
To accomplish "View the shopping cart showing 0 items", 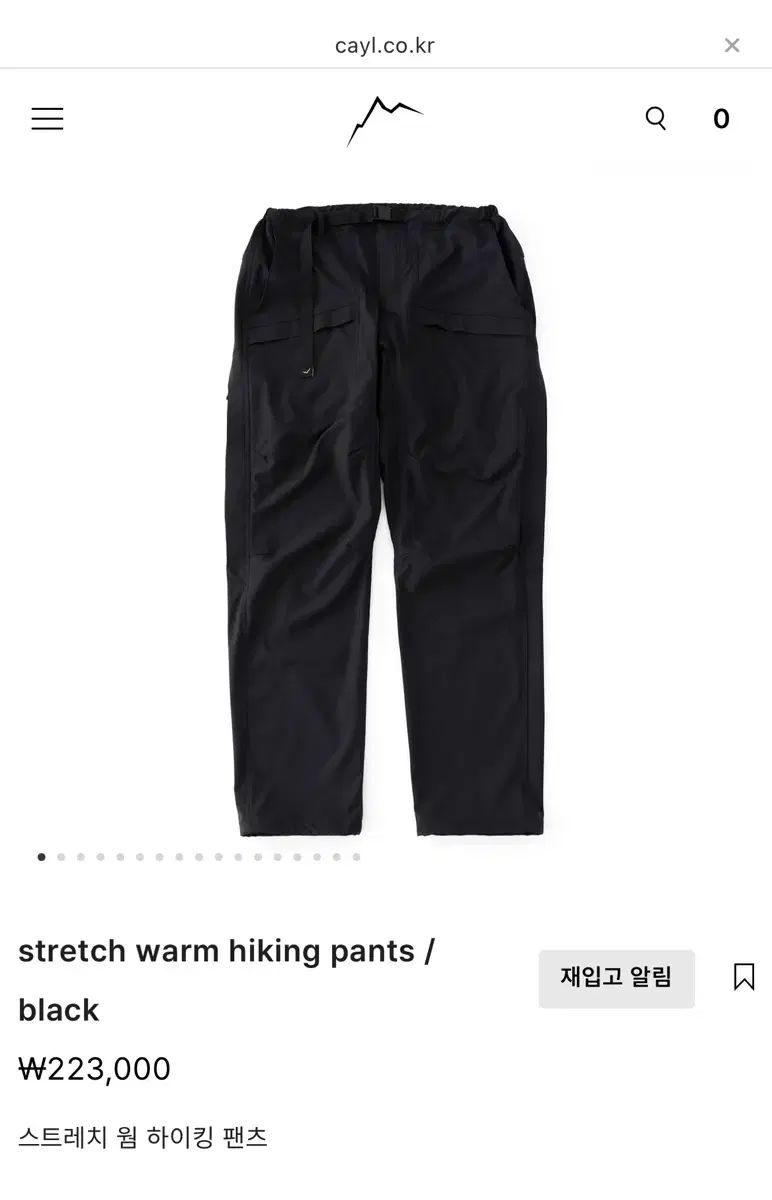I will (722, 118).
